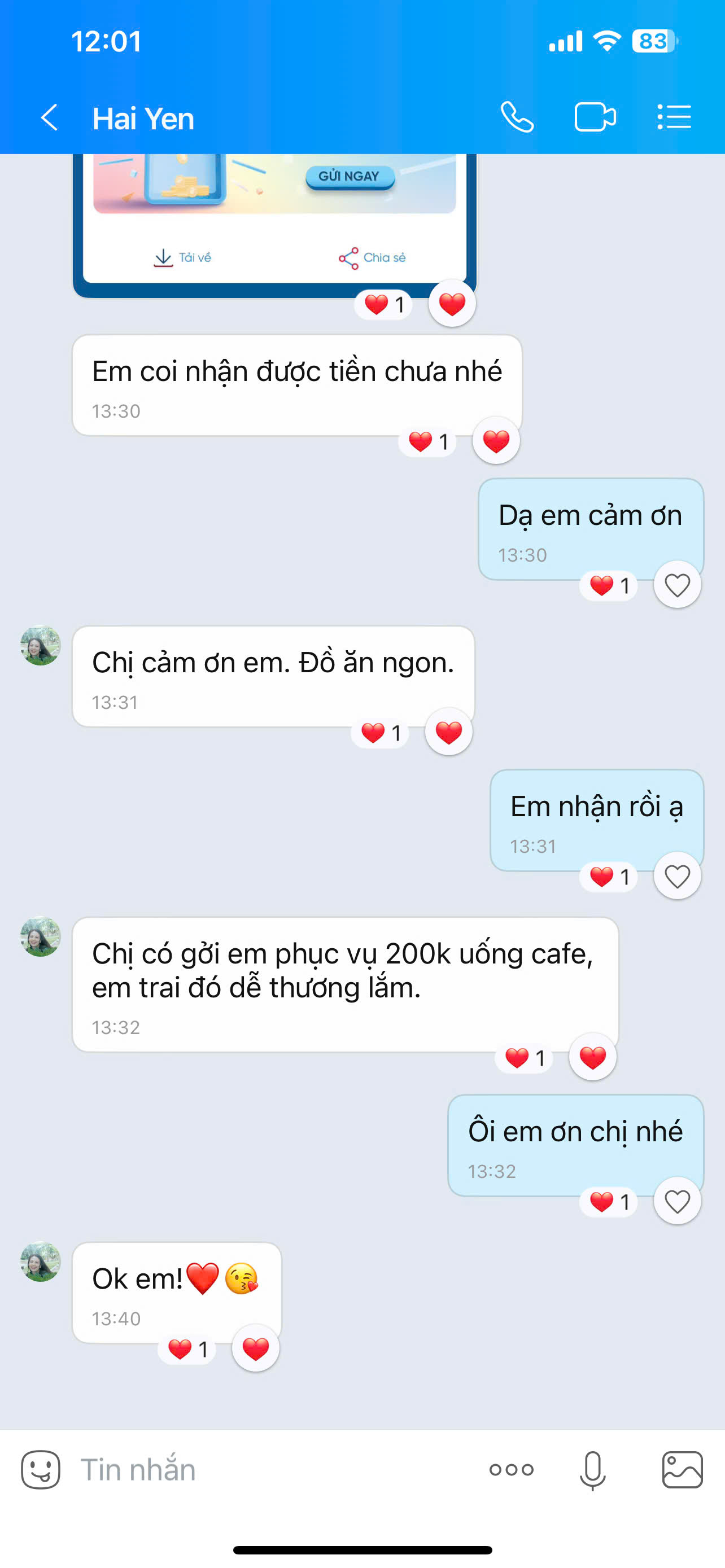Open Hai Yen's avatar beside "Chị cảm ơn em"
This screenshot has width=725, height=1568.
click(x=41, y=645)
